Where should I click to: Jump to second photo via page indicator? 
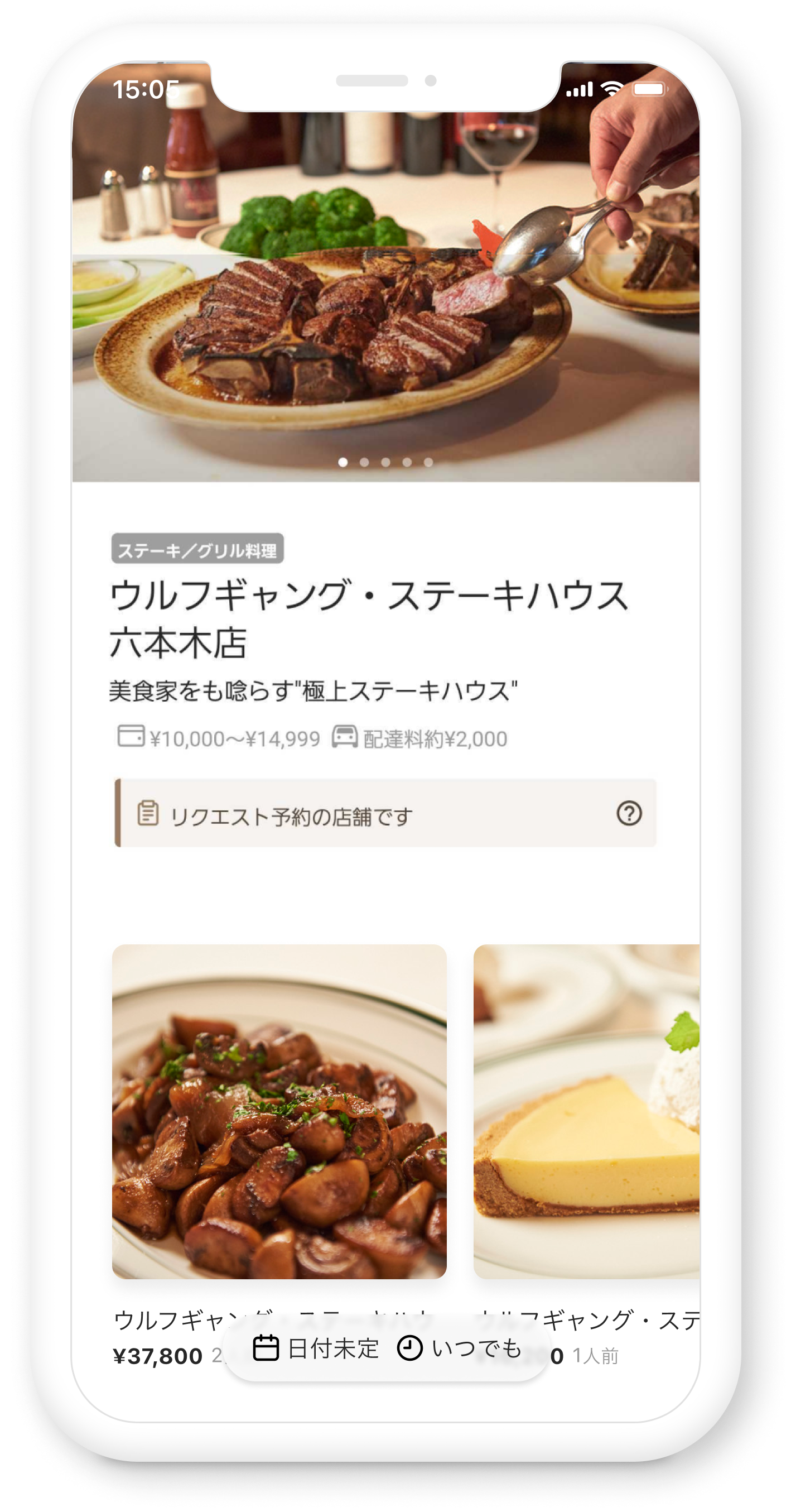(x=364, y=463)
